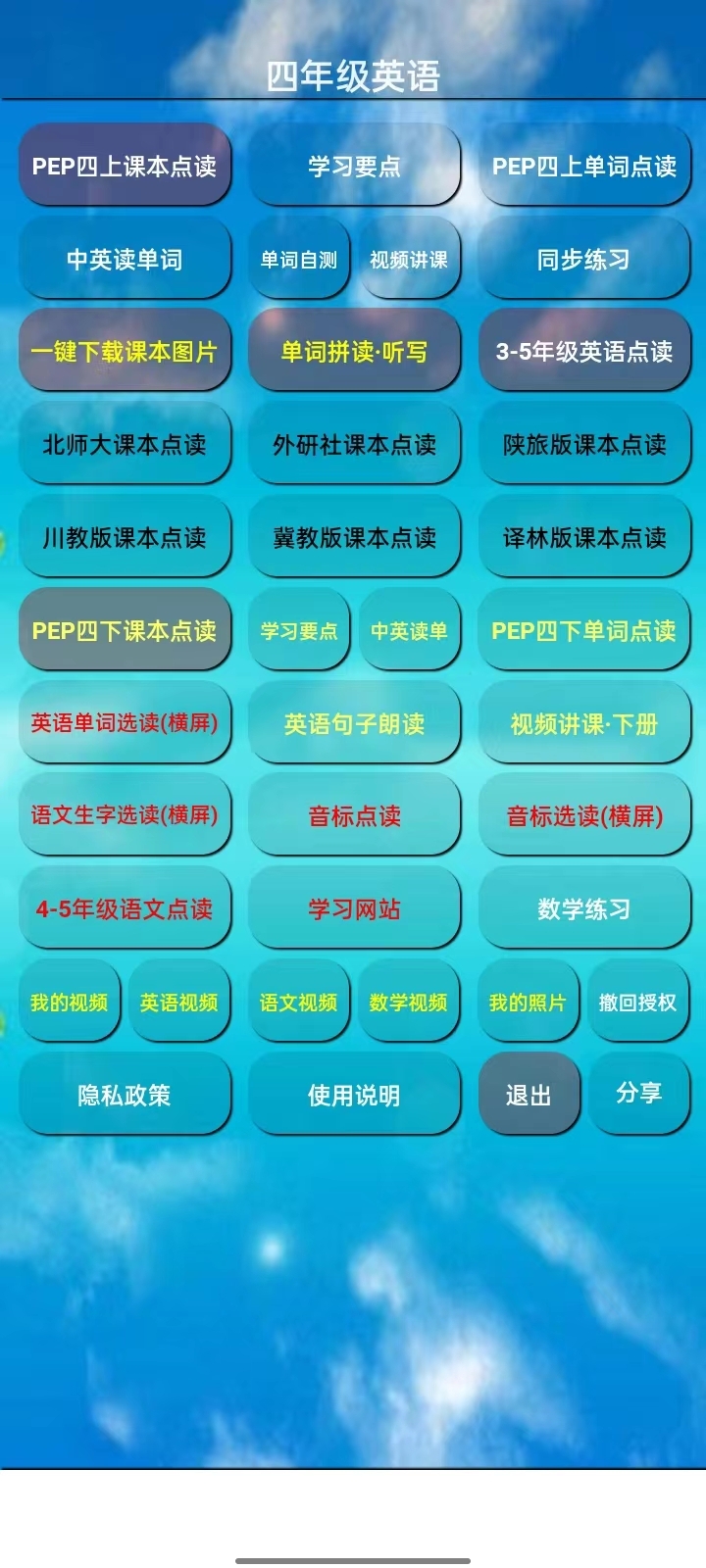This screenshot has width=706, height=1568.
Task: Tap the 音标点读 button
Action: pyautogui.click(x=354, y=815)
